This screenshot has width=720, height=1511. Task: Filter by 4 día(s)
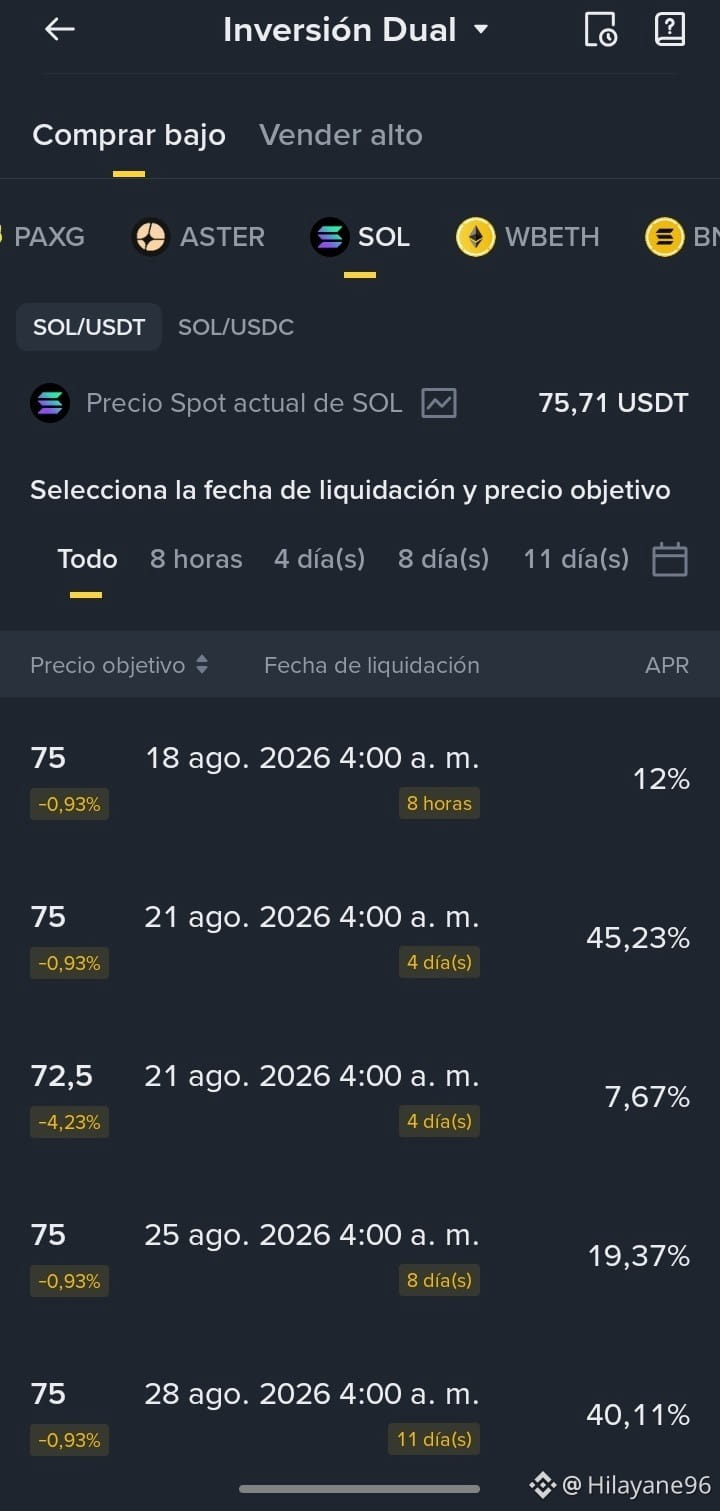tap(320, 559)
